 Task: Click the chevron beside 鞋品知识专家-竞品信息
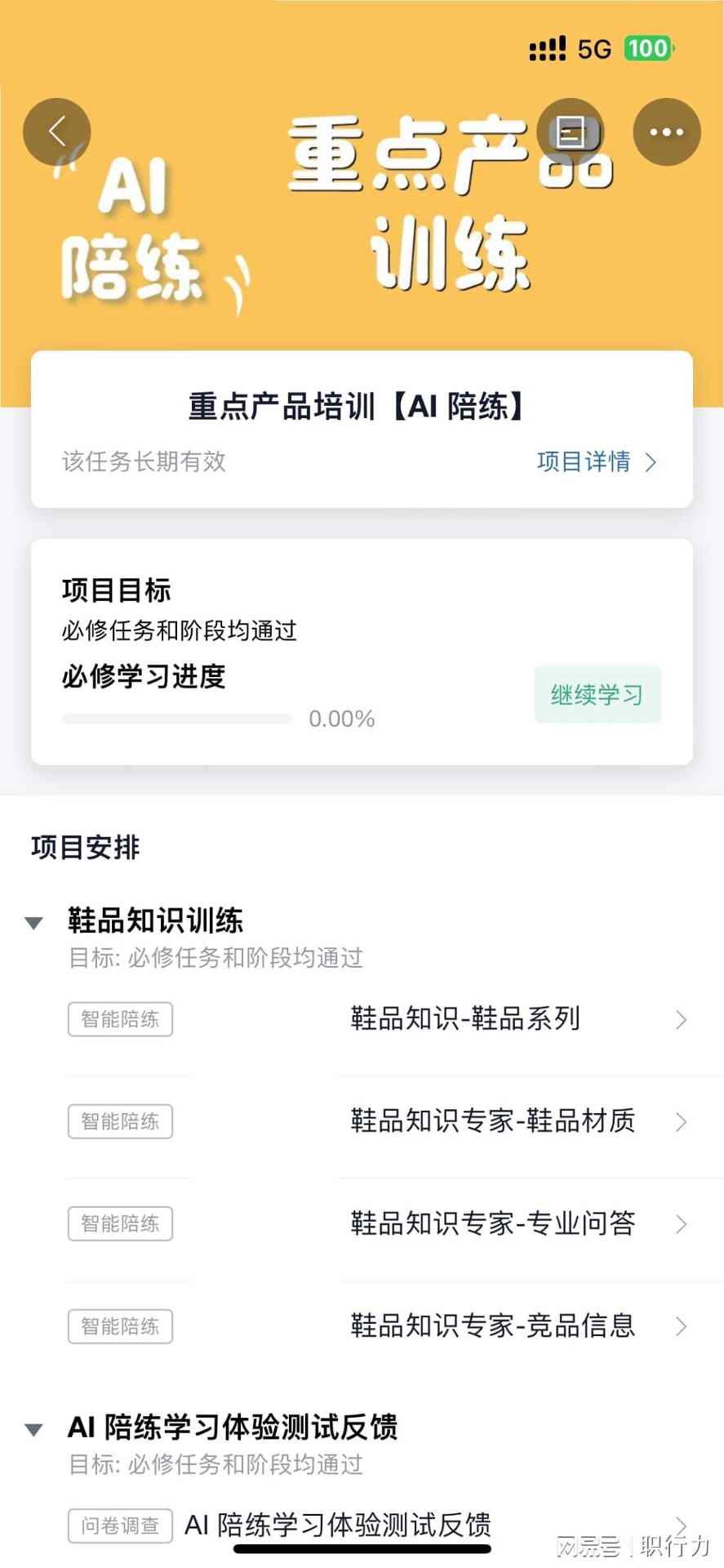click(682, 1325)
